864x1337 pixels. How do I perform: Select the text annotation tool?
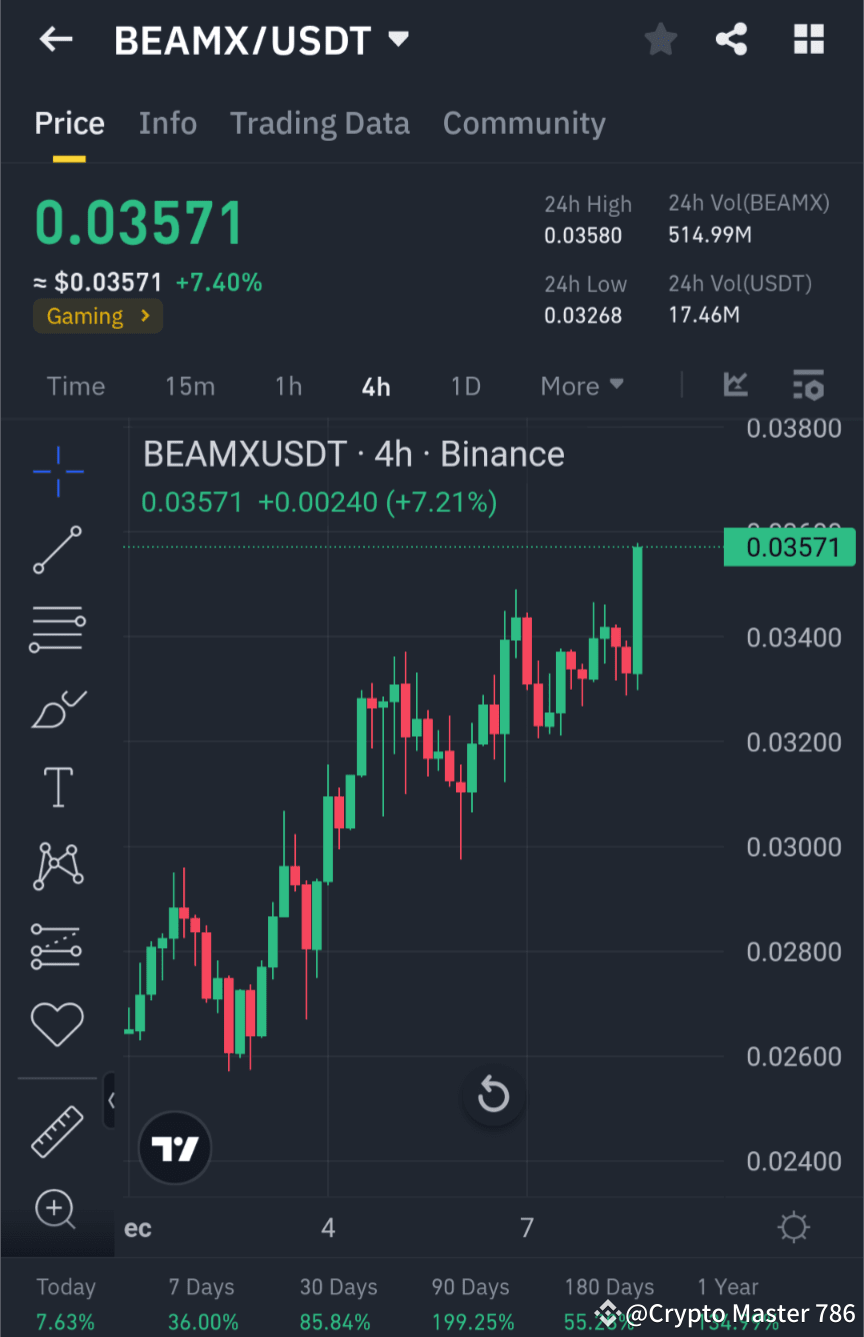pyautogui.click(x=57, y=787)
